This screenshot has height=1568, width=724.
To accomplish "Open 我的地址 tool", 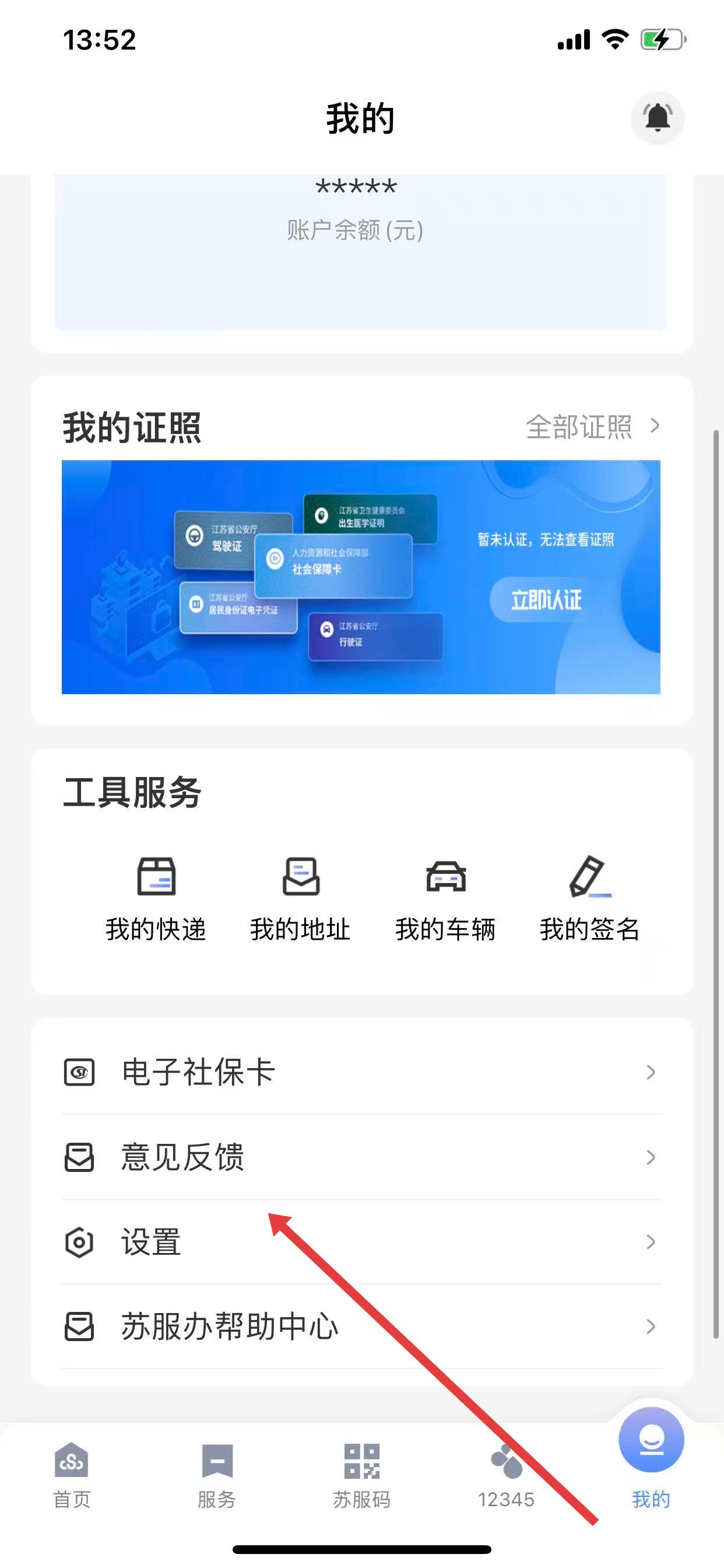I will click(301, 898).
